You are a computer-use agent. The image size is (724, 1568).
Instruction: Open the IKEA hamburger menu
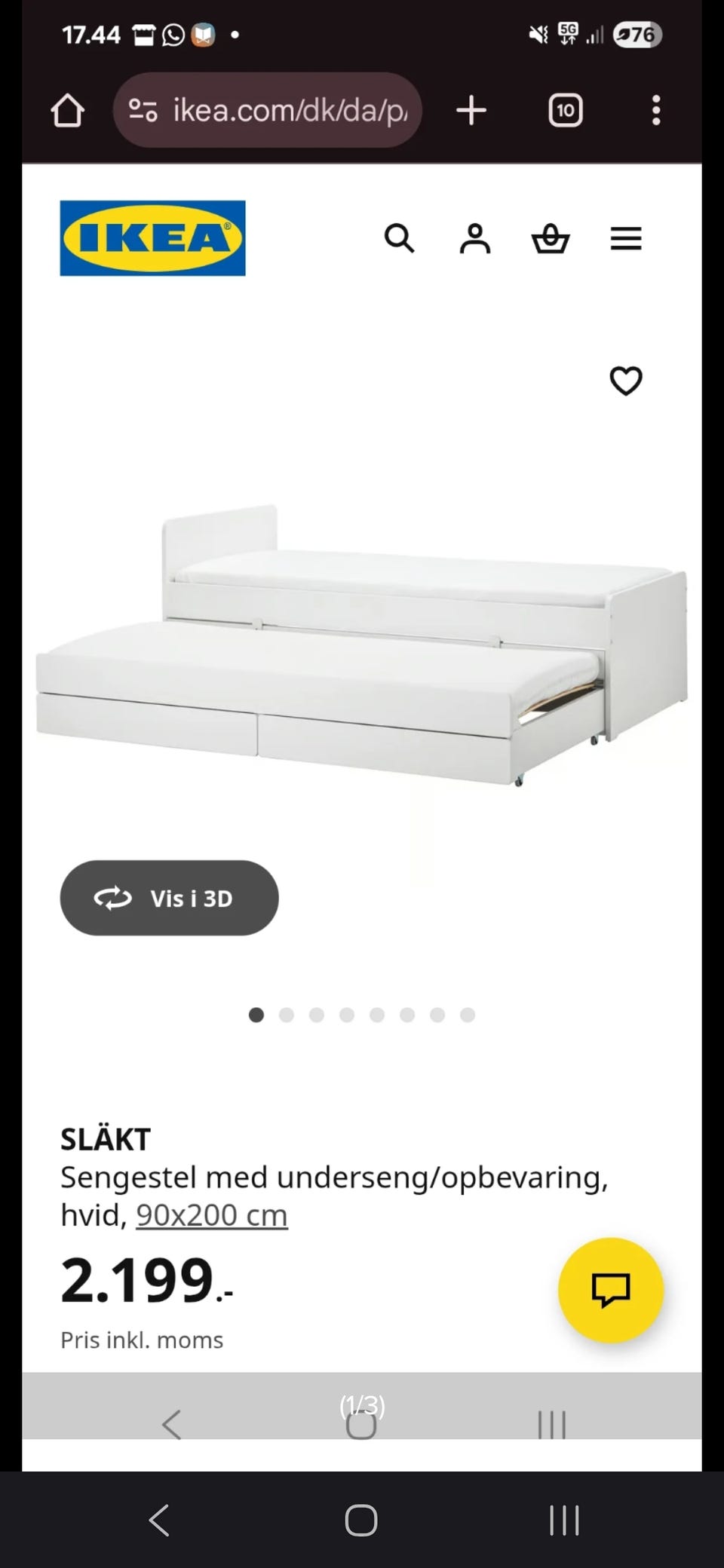626,239
